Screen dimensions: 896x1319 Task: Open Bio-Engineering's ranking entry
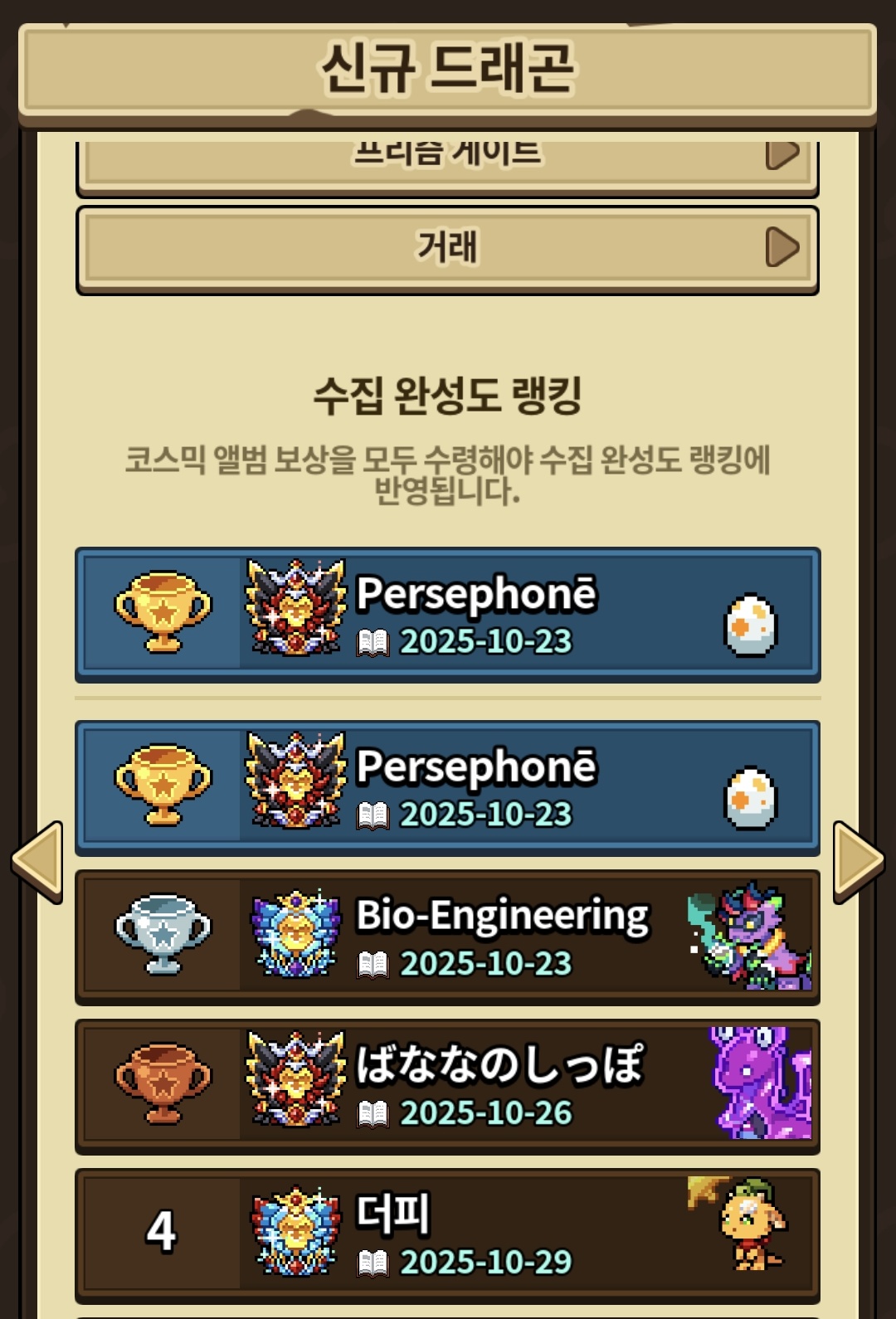pyautogui.click(x=447, y=937)
